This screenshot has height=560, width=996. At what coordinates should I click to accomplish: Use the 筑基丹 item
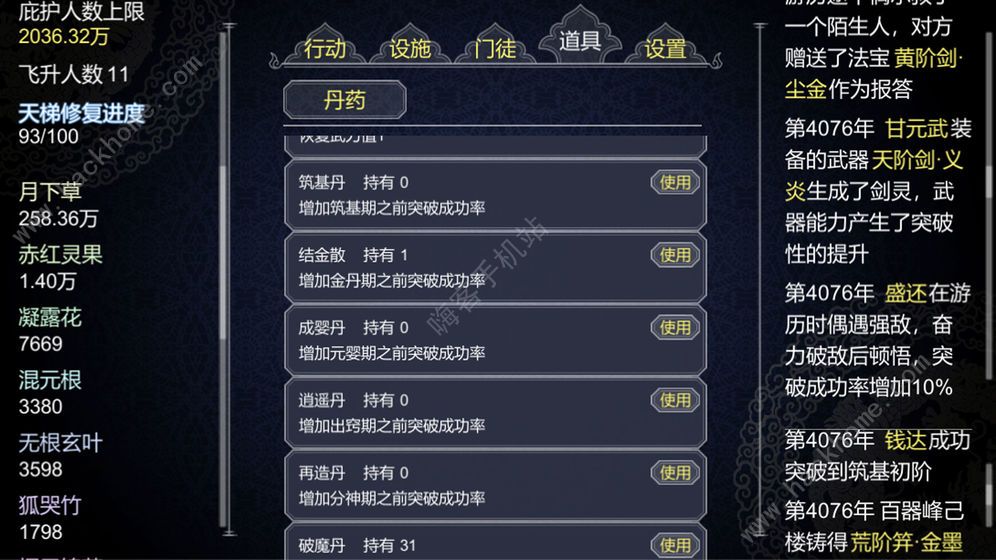(x=675, y=182)
